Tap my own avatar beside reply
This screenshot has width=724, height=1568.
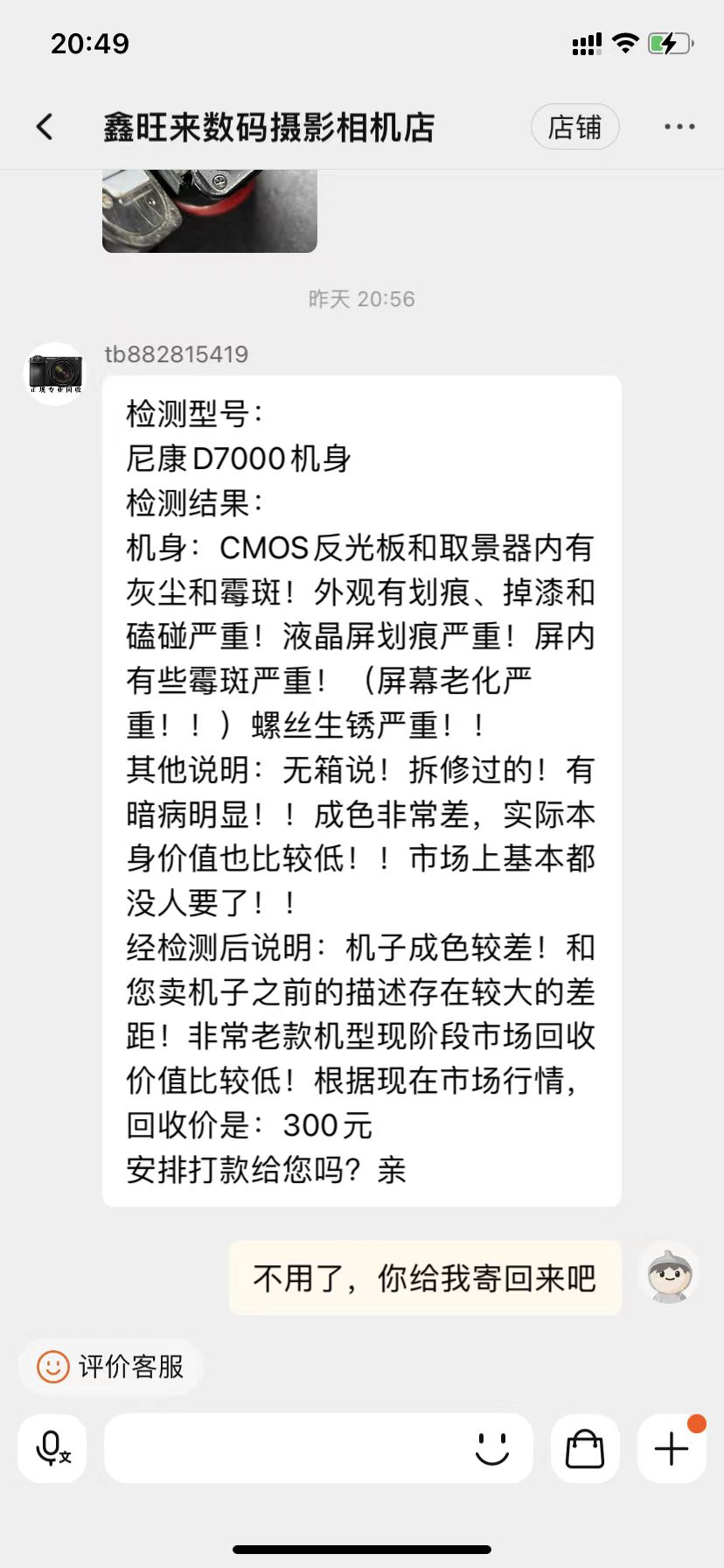pyautogui.click(x=668, y=1277)
